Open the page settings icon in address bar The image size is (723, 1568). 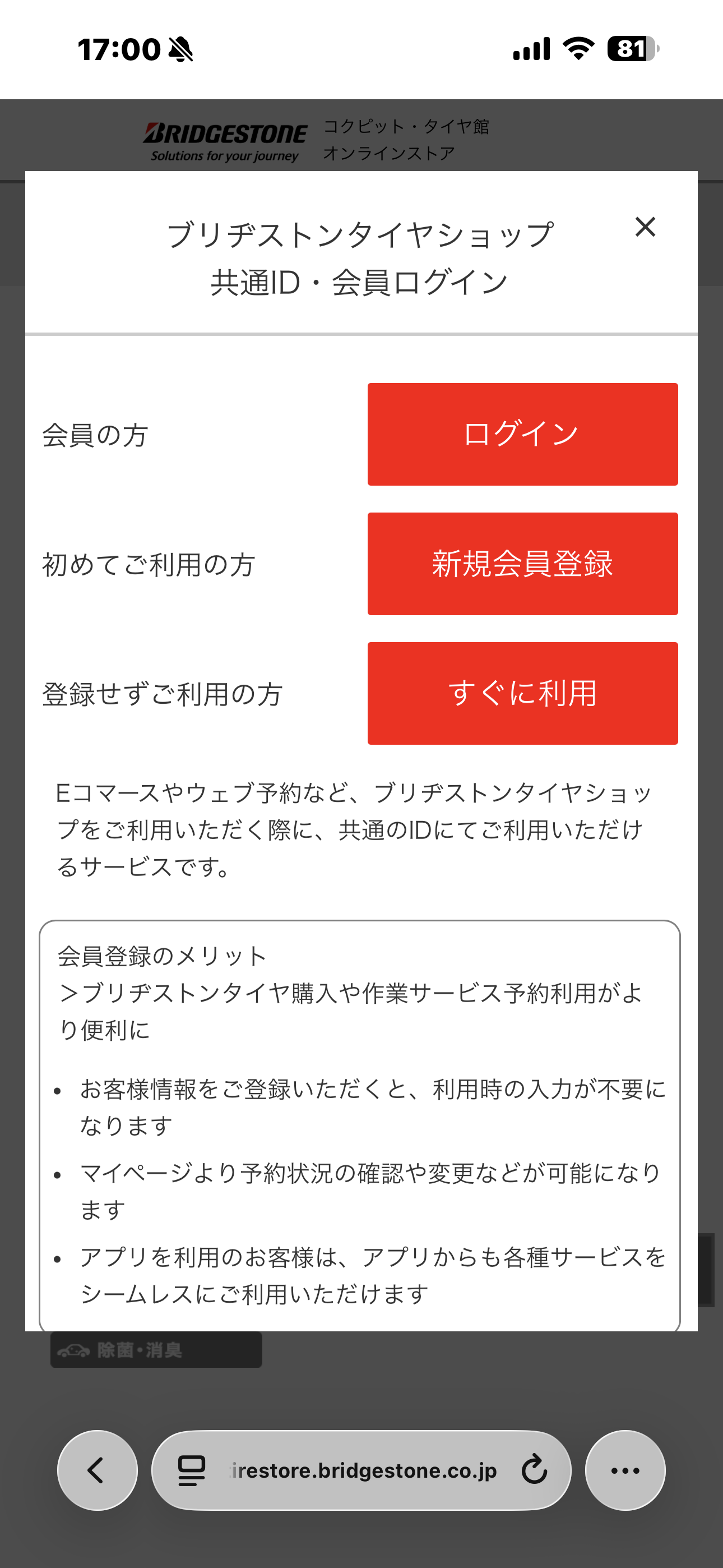click(x=192, y=1470)
